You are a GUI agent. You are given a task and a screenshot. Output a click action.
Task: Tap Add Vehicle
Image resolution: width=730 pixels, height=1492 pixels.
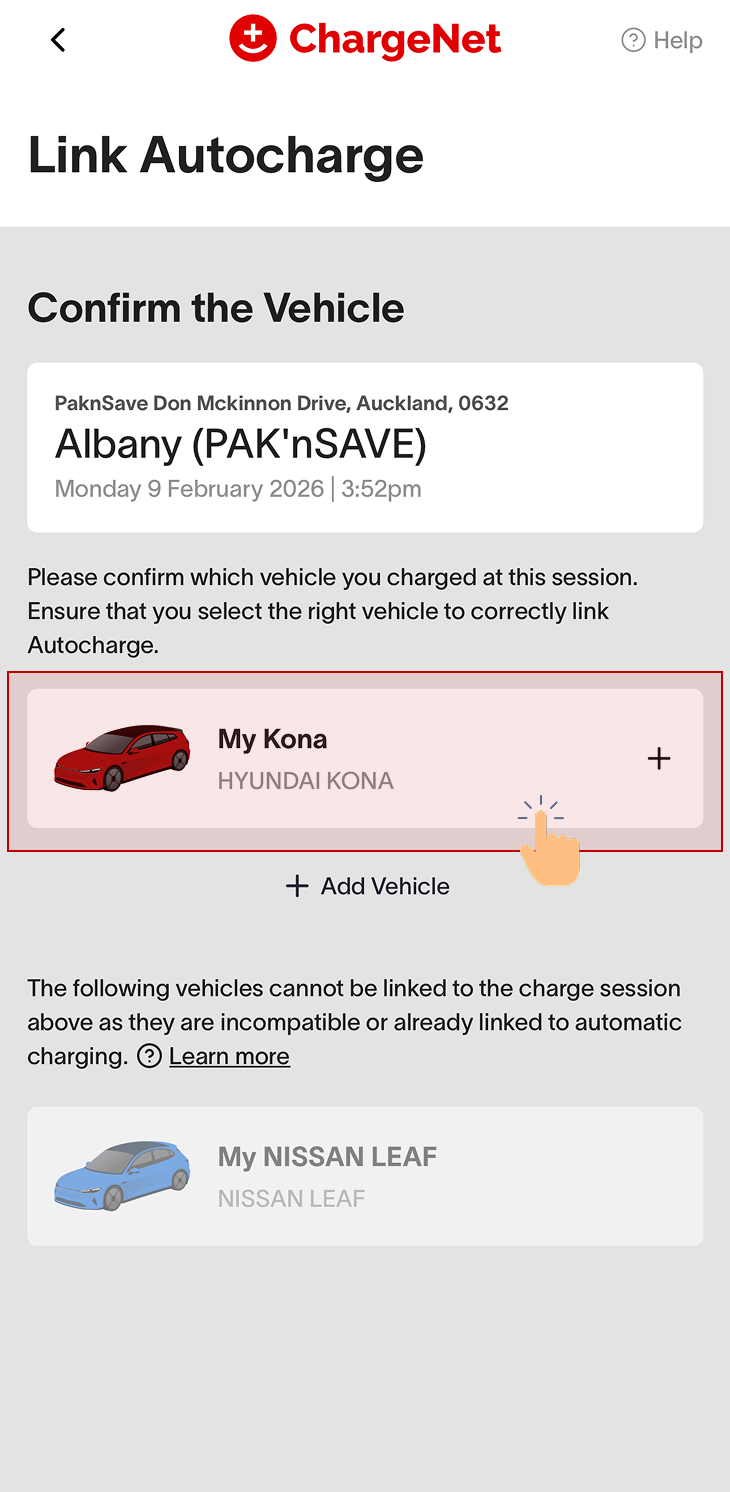click(367, 886)
